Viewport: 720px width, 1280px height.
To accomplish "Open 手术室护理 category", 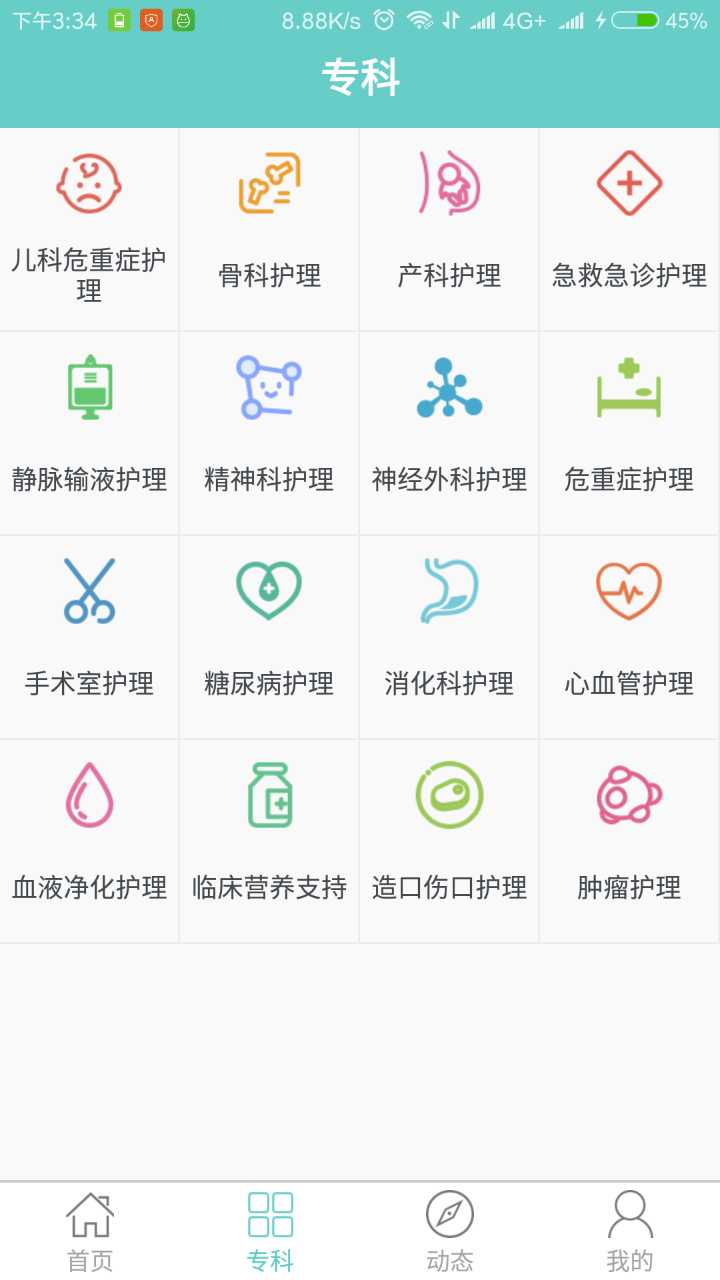I will tap(89, 637).
